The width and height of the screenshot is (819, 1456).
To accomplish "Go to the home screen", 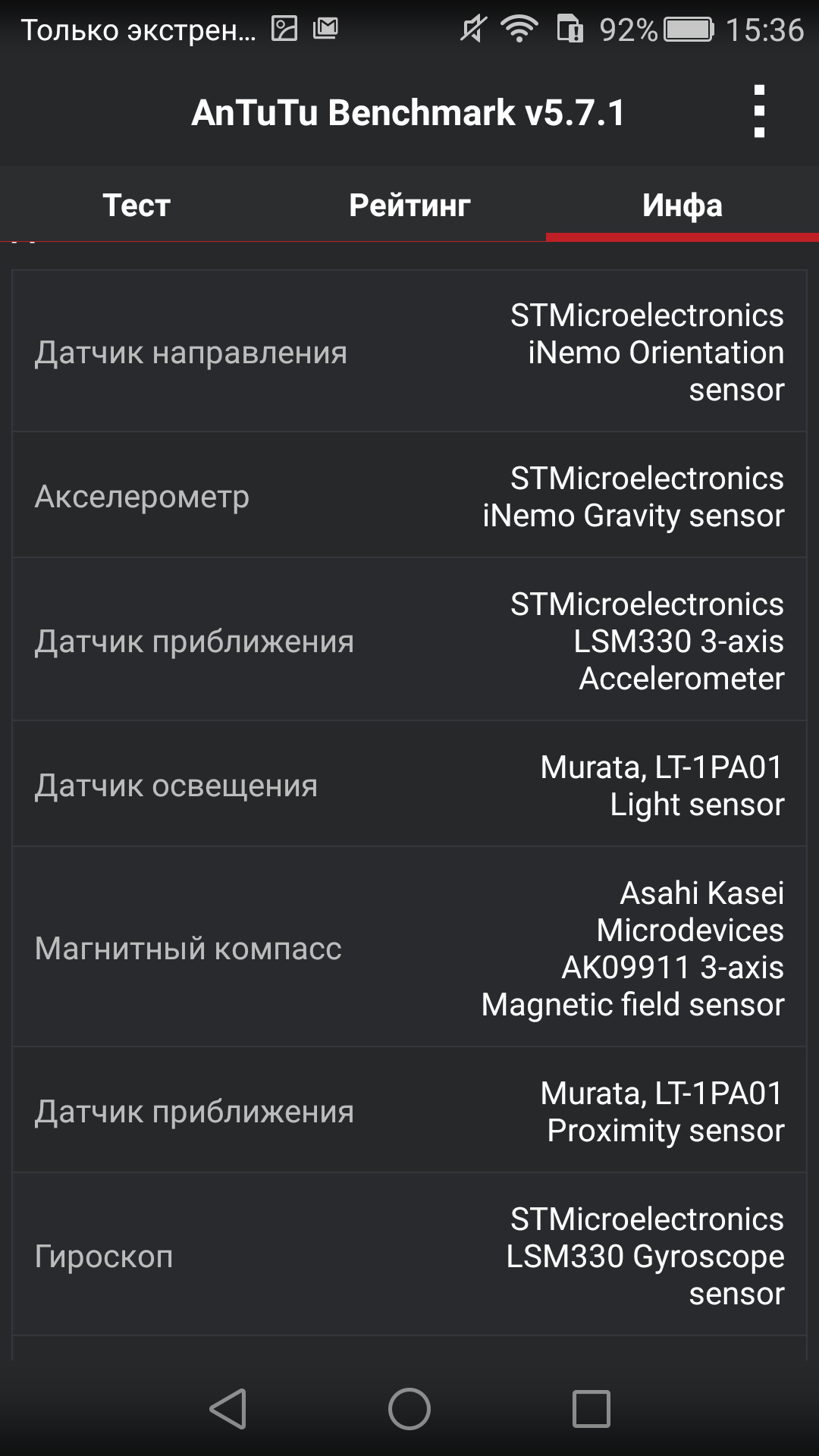I will 409,1409.
